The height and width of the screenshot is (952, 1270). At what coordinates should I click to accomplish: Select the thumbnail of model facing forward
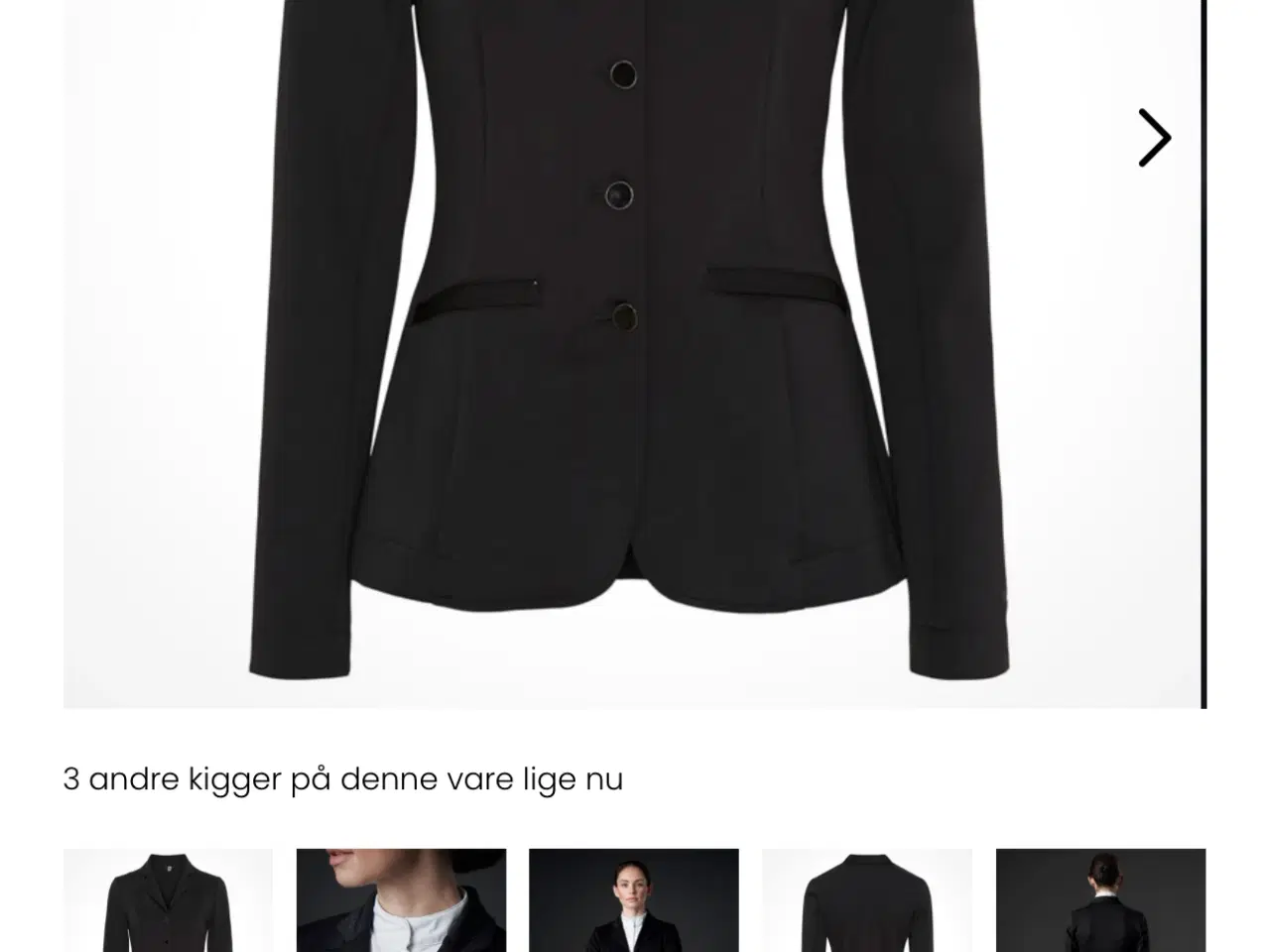(x=634, y=900)
